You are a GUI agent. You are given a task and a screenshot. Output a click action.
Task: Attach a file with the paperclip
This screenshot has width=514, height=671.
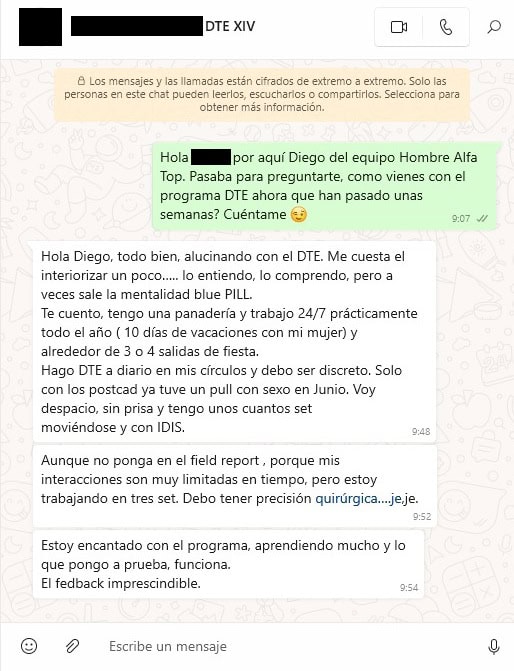tap(72, 646)
